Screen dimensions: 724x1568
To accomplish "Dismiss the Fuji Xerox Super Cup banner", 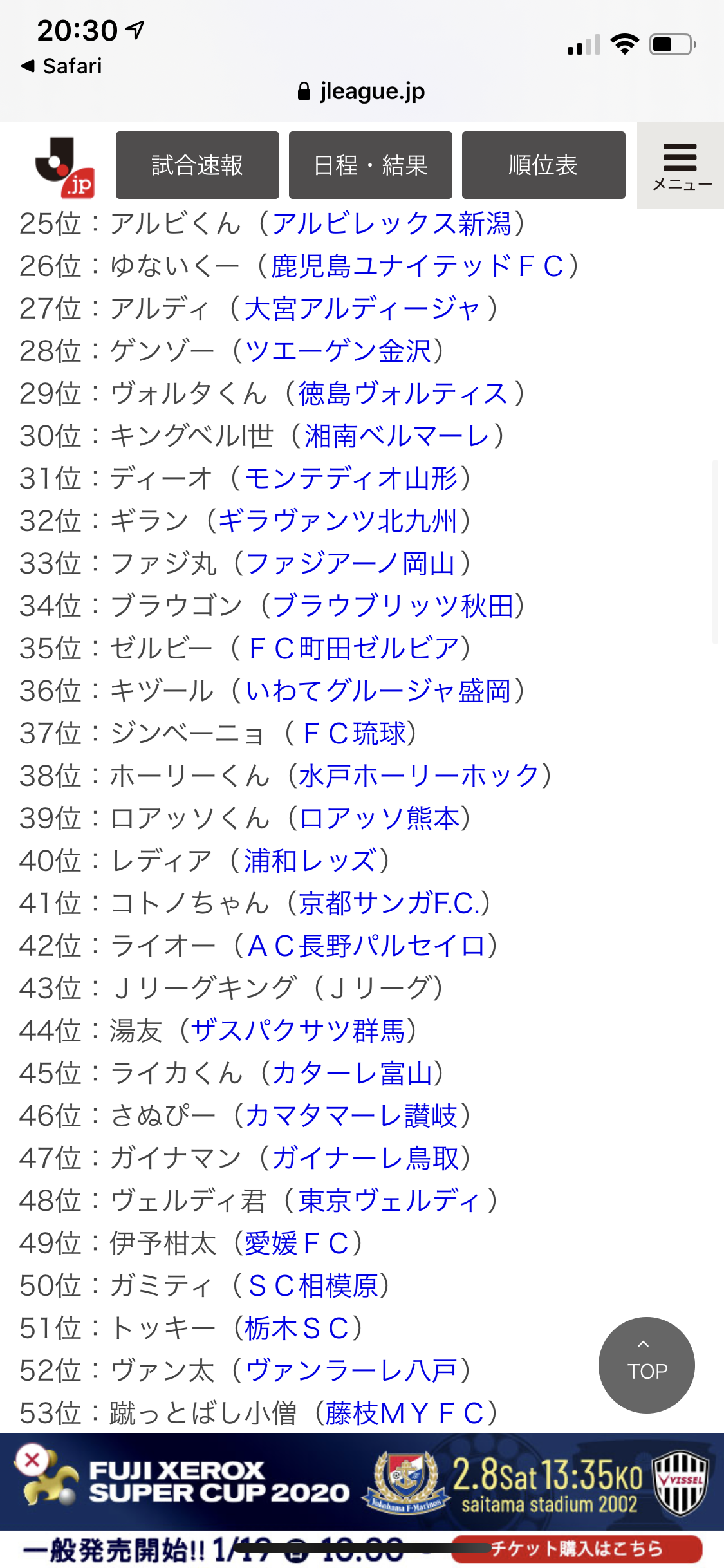I will tap(32, 1461).
